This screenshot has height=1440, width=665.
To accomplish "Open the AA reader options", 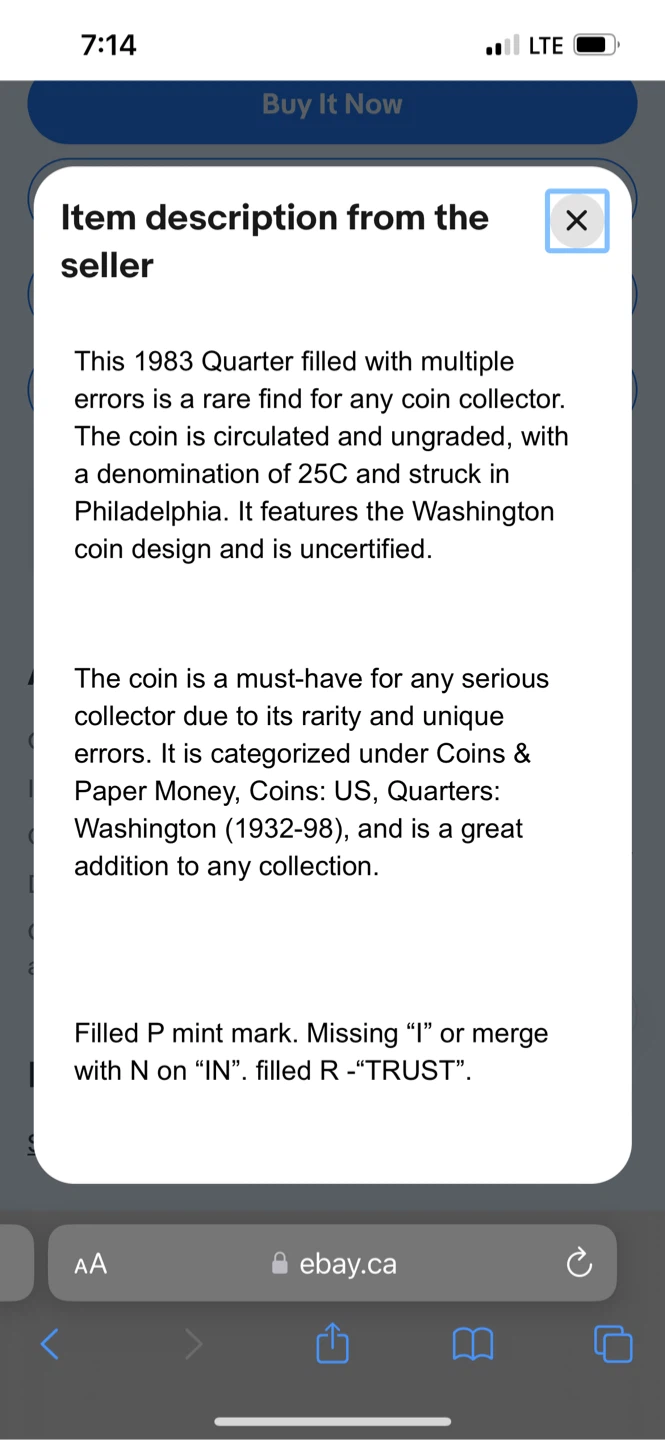I will pyautogui.click(x=91, y=1264).
